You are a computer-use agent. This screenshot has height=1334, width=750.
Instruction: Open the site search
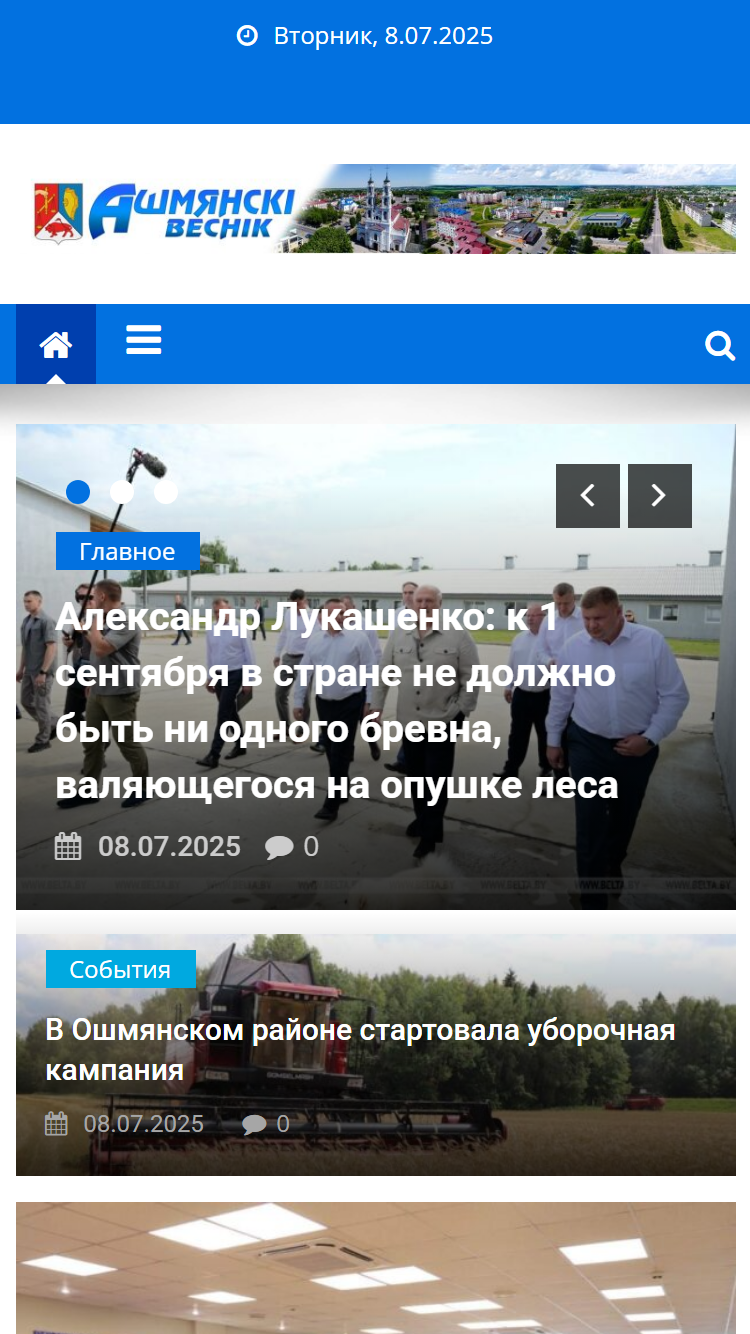pos(720,346)
